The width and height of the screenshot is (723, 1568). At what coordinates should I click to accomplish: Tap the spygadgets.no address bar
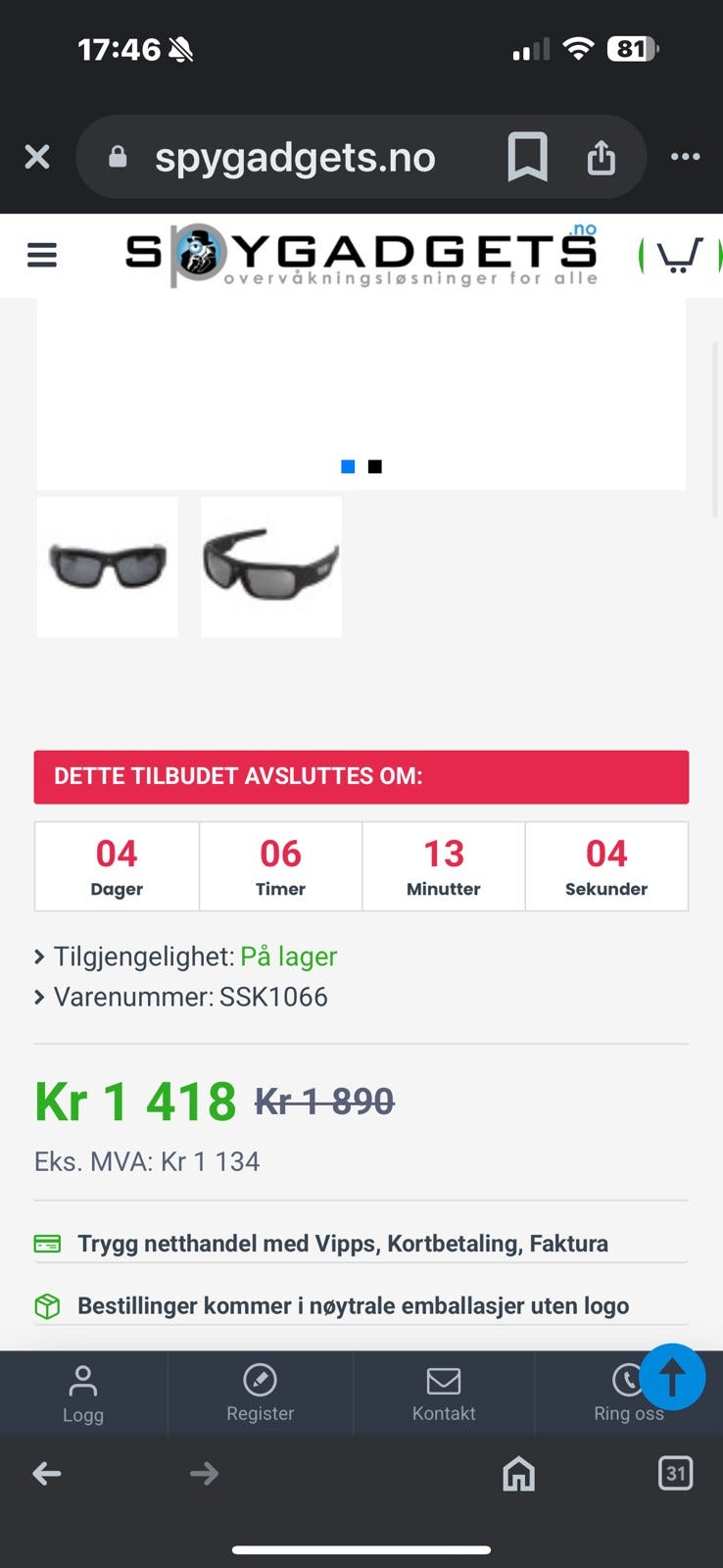tap(294, 157)
